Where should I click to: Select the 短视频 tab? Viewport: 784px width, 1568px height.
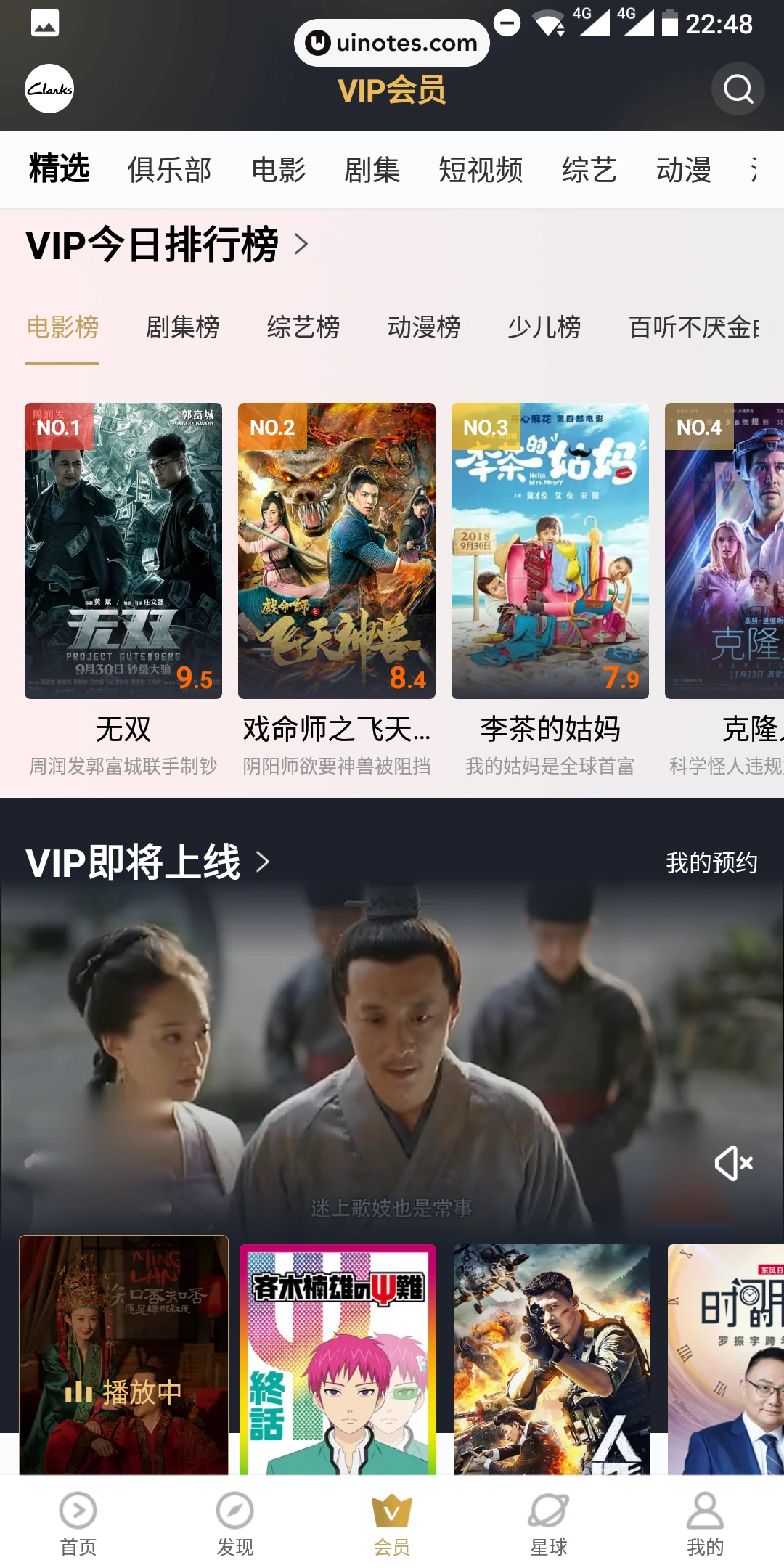click(481, 170)
